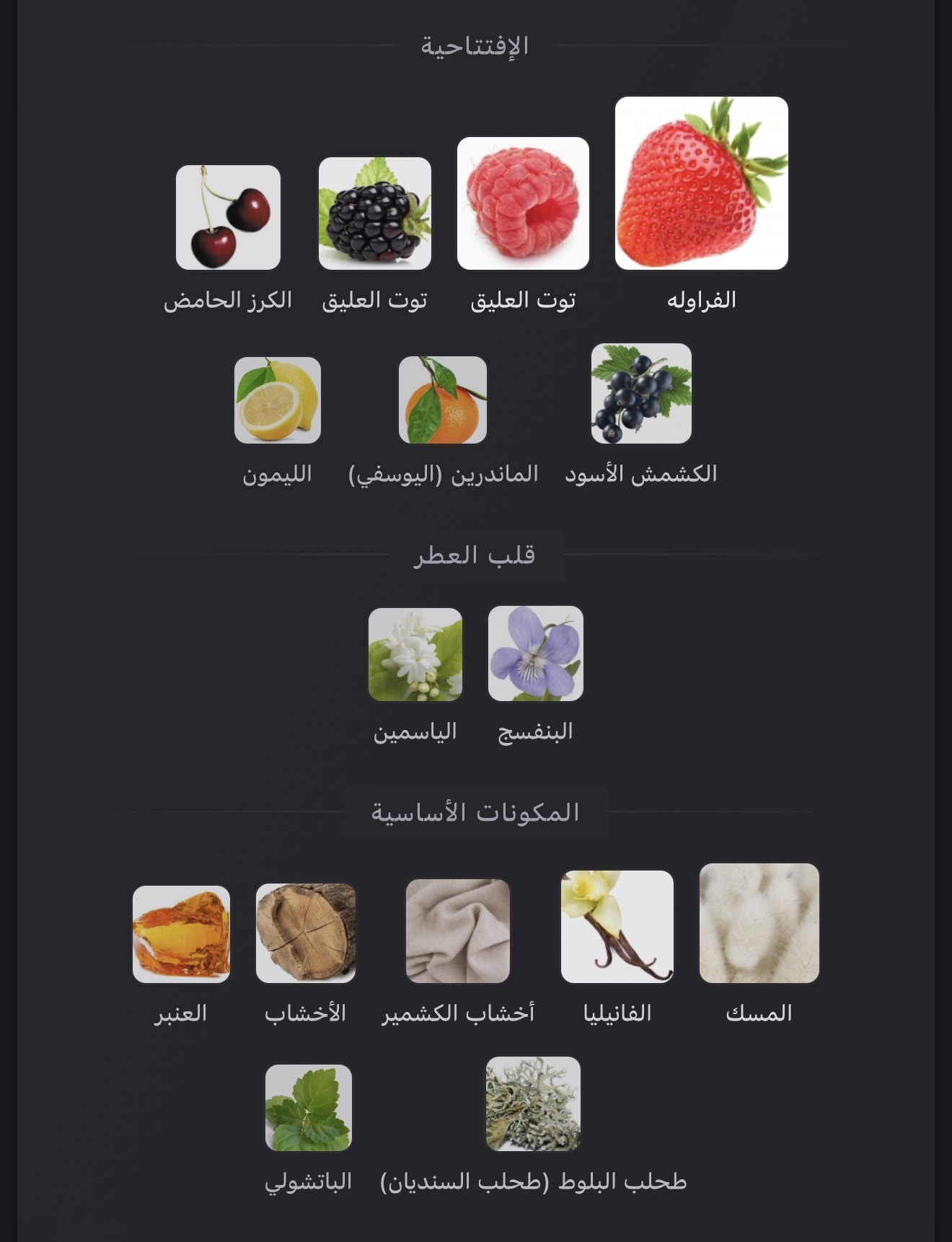The image size is (952, 1242).
Task: Open the red raspberry توت العليق note
Action: click(x=523, y=203)
